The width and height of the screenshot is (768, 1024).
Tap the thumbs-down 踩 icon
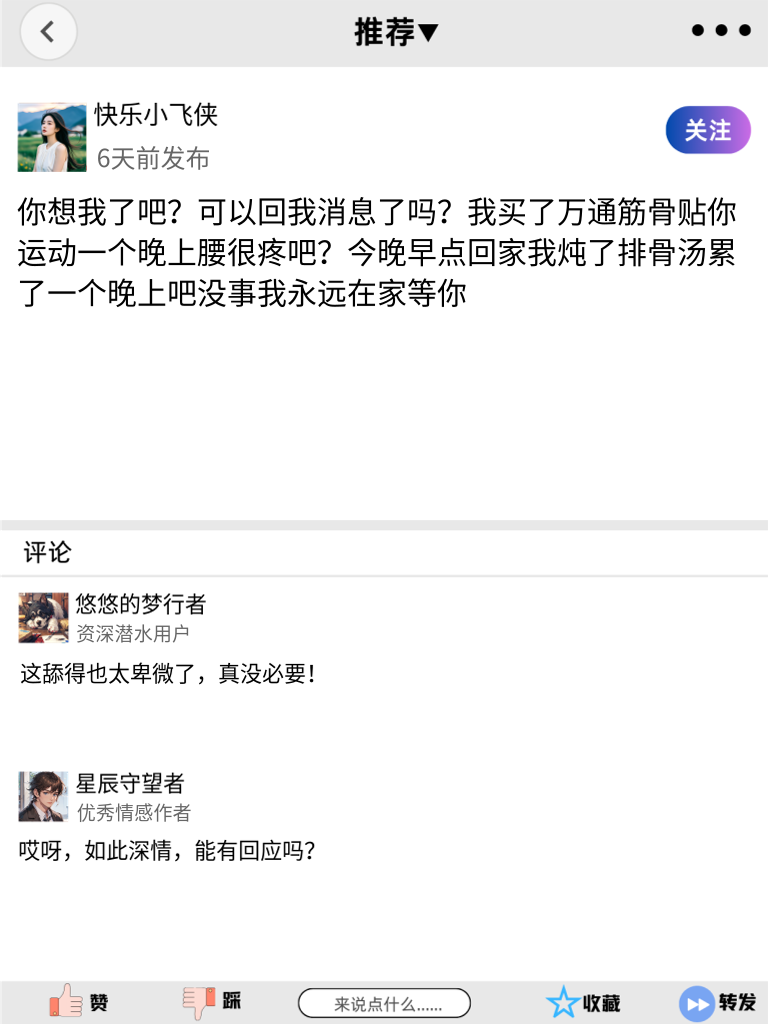pyautogui.click(x=200, y=1001)
